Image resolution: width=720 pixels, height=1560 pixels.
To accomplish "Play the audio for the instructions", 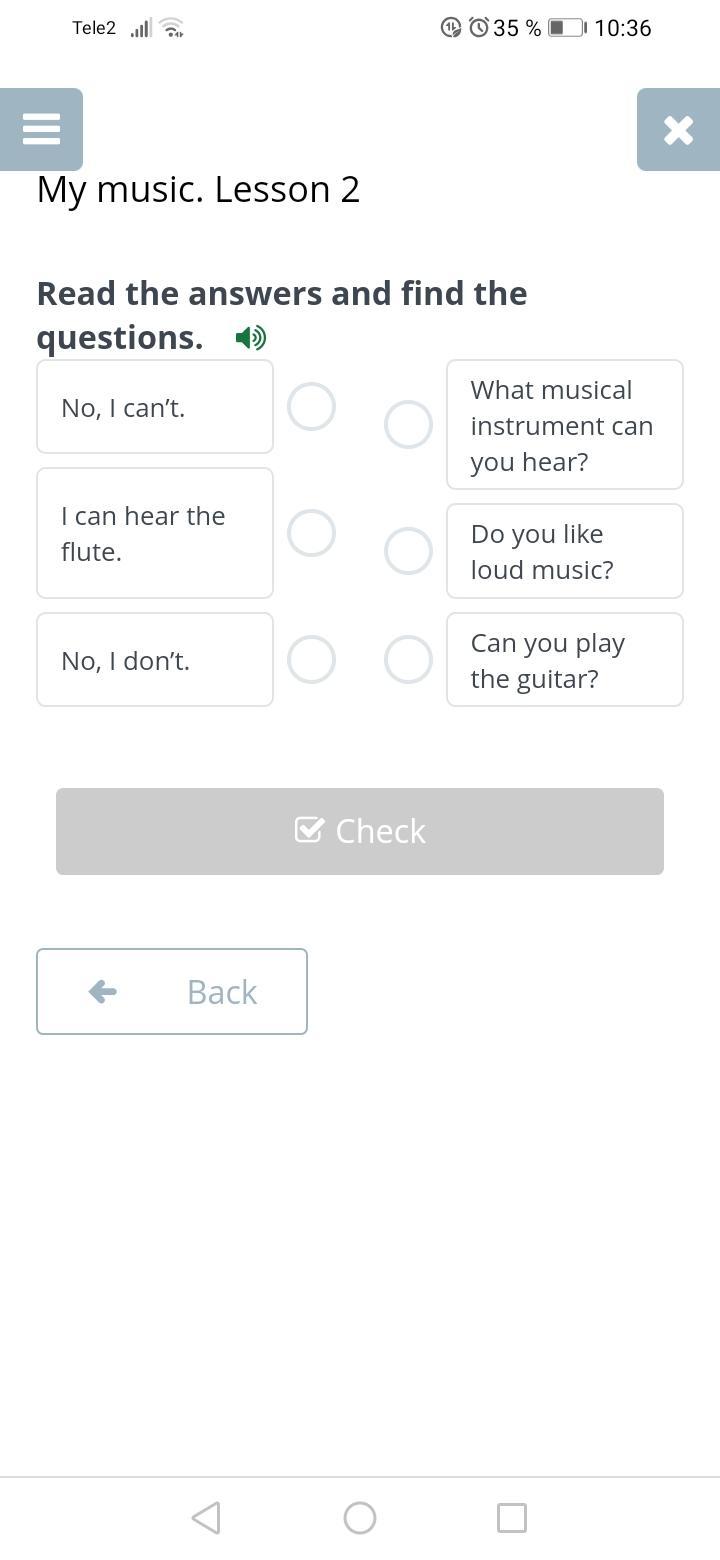I will 251,338.
